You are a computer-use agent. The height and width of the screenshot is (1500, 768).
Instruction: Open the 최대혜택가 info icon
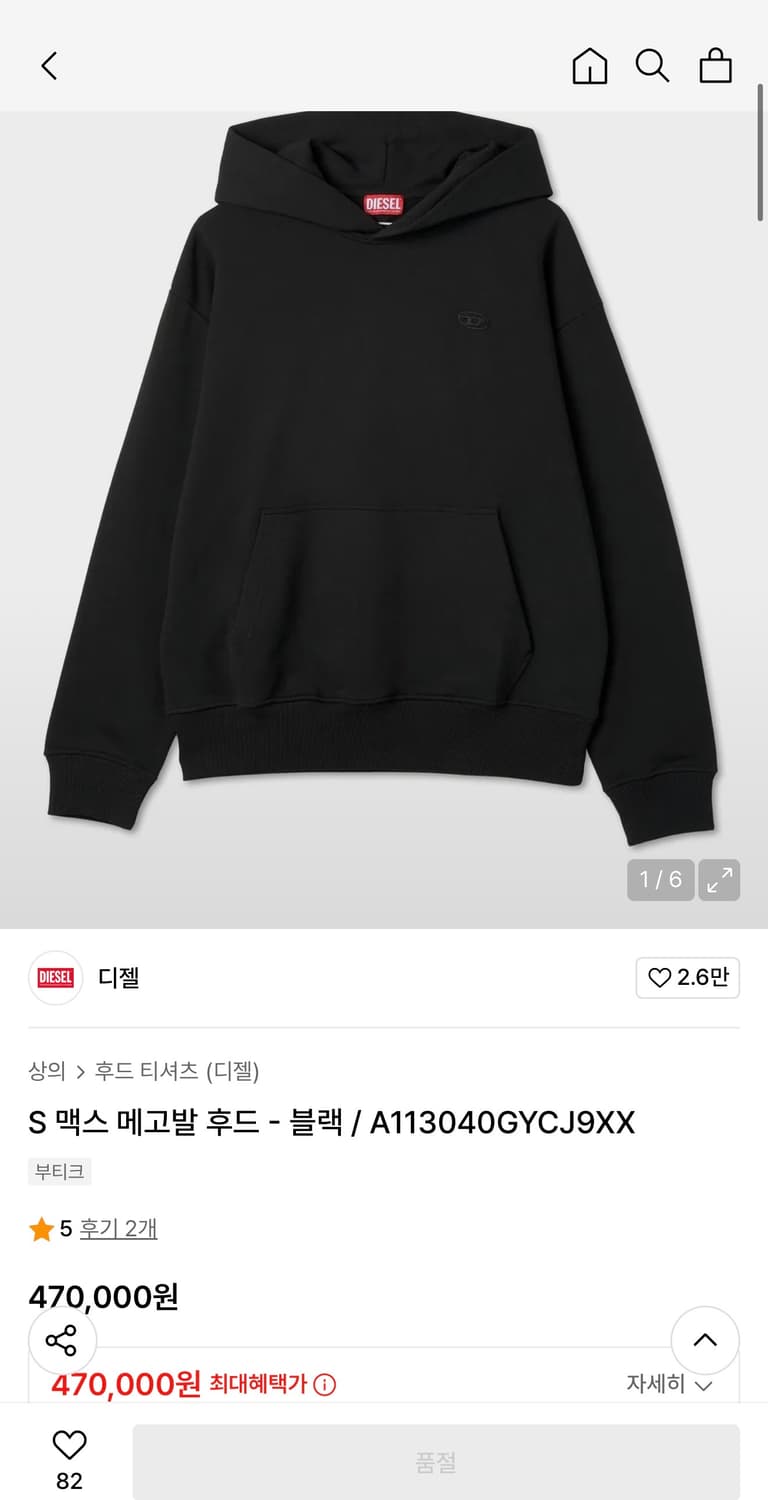pyautogui.click(x=322, y=1386)
